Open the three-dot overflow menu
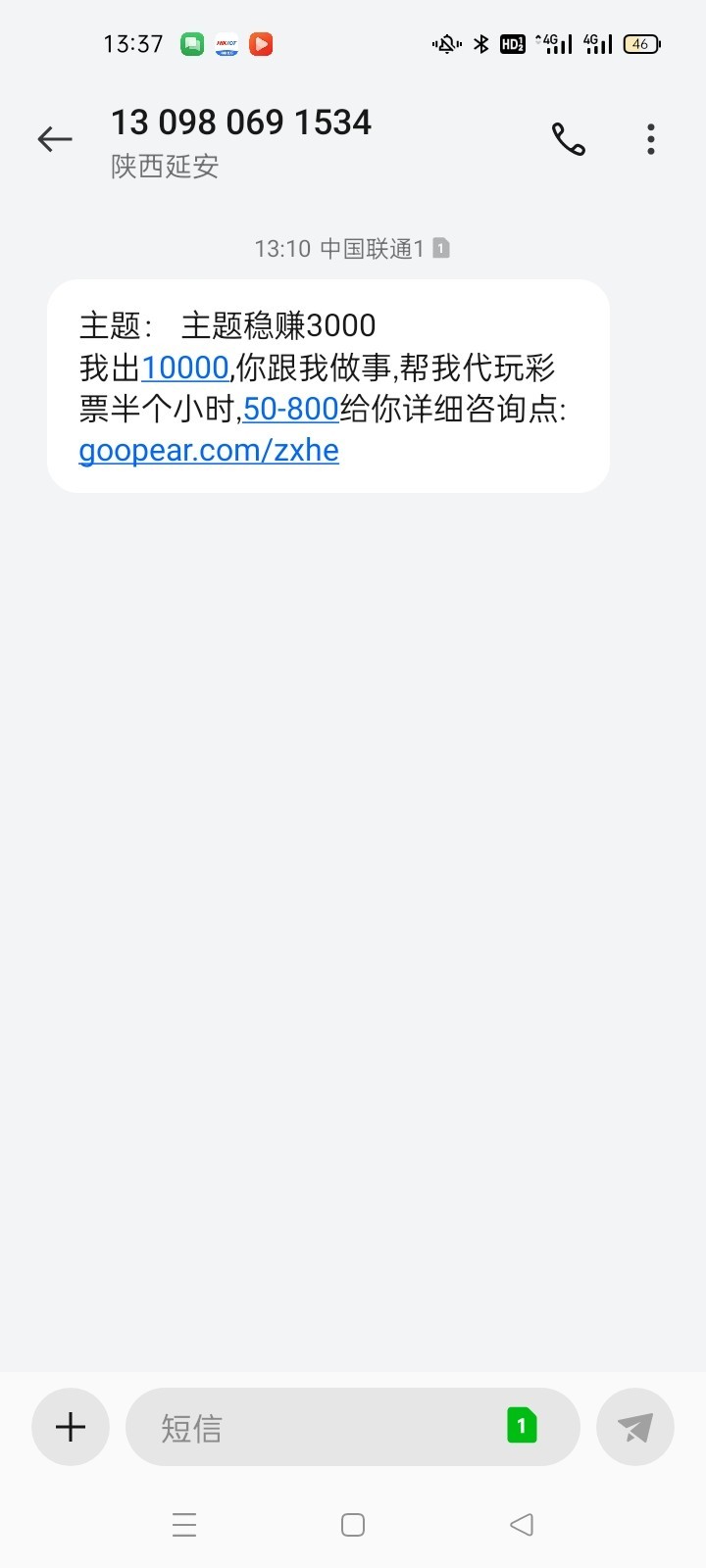 pos(651,140)
